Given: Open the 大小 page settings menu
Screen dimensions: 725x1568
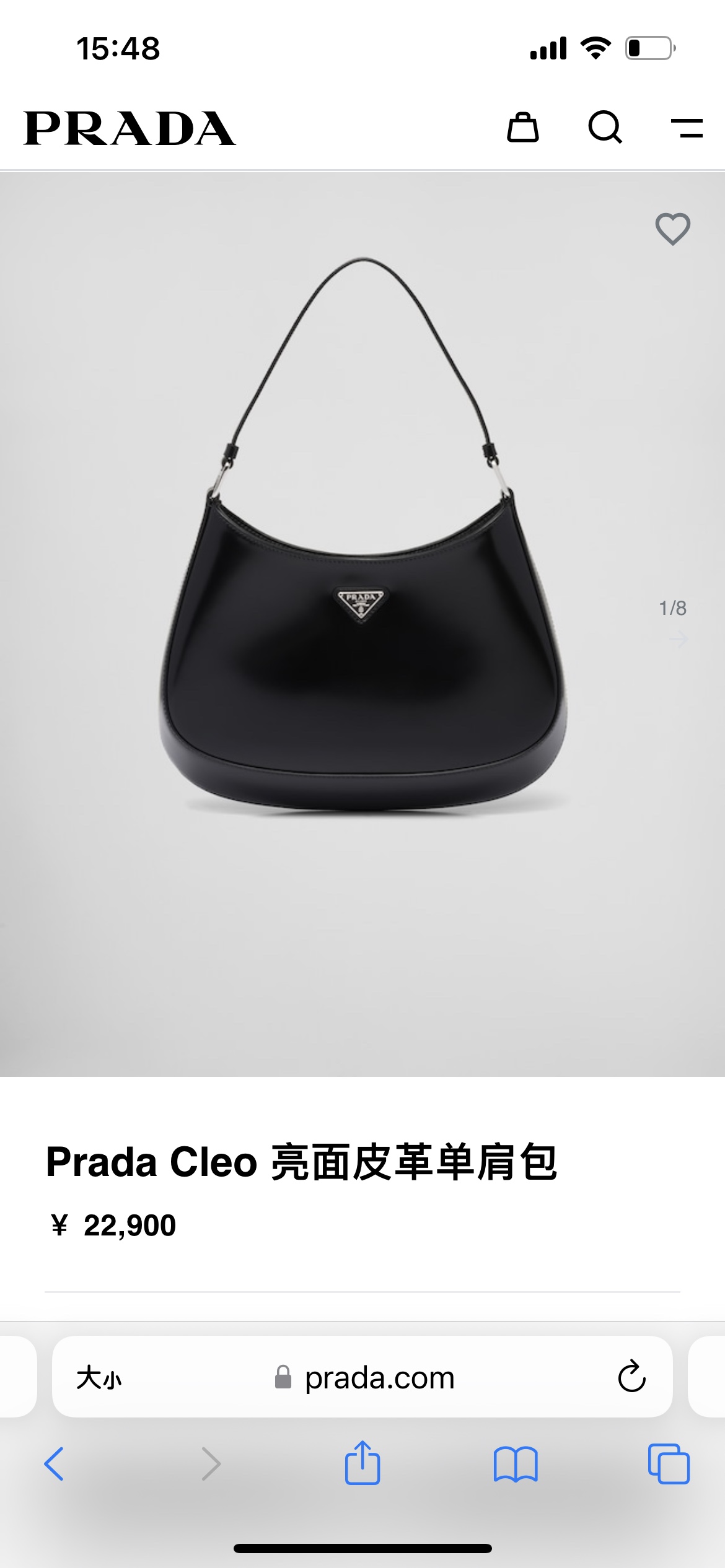Looking at the screenshot, I should coord(99,1378).
